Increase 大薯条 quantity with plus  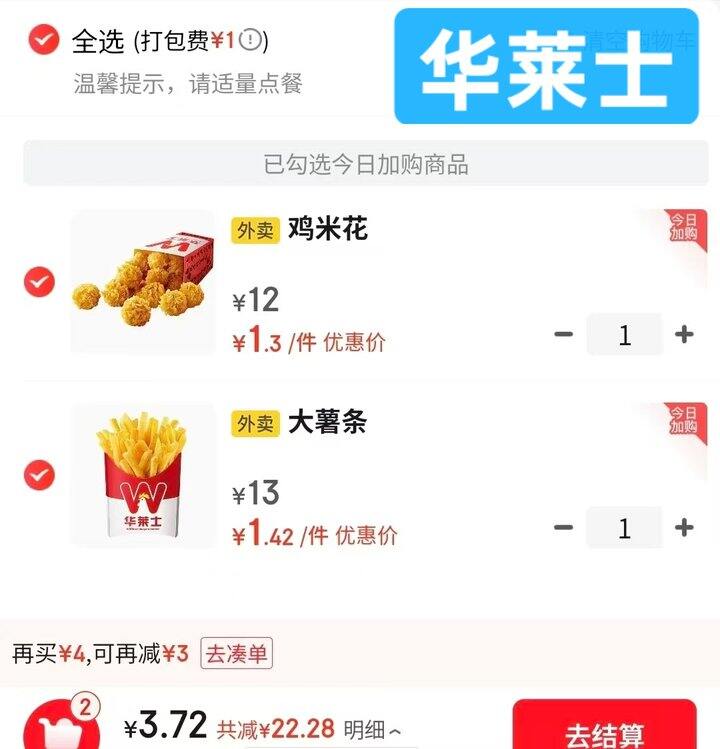coord(684,527)
